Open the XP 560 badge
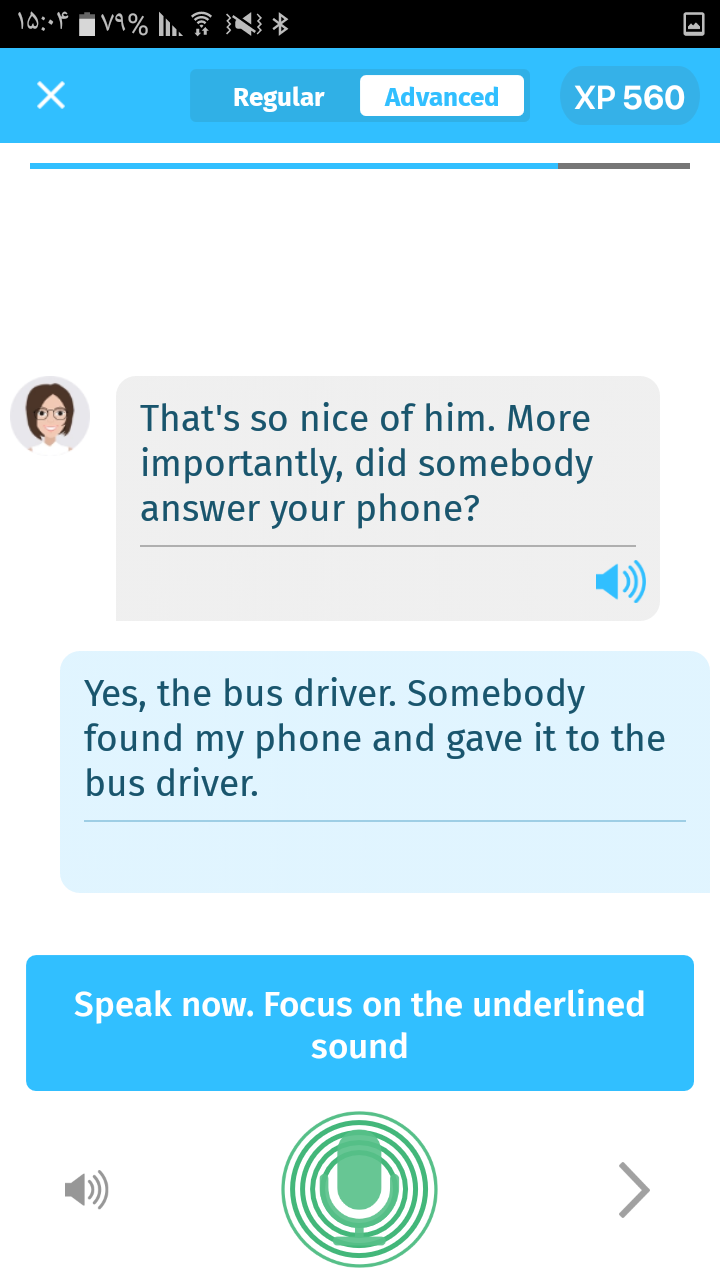 click(629, 96)
